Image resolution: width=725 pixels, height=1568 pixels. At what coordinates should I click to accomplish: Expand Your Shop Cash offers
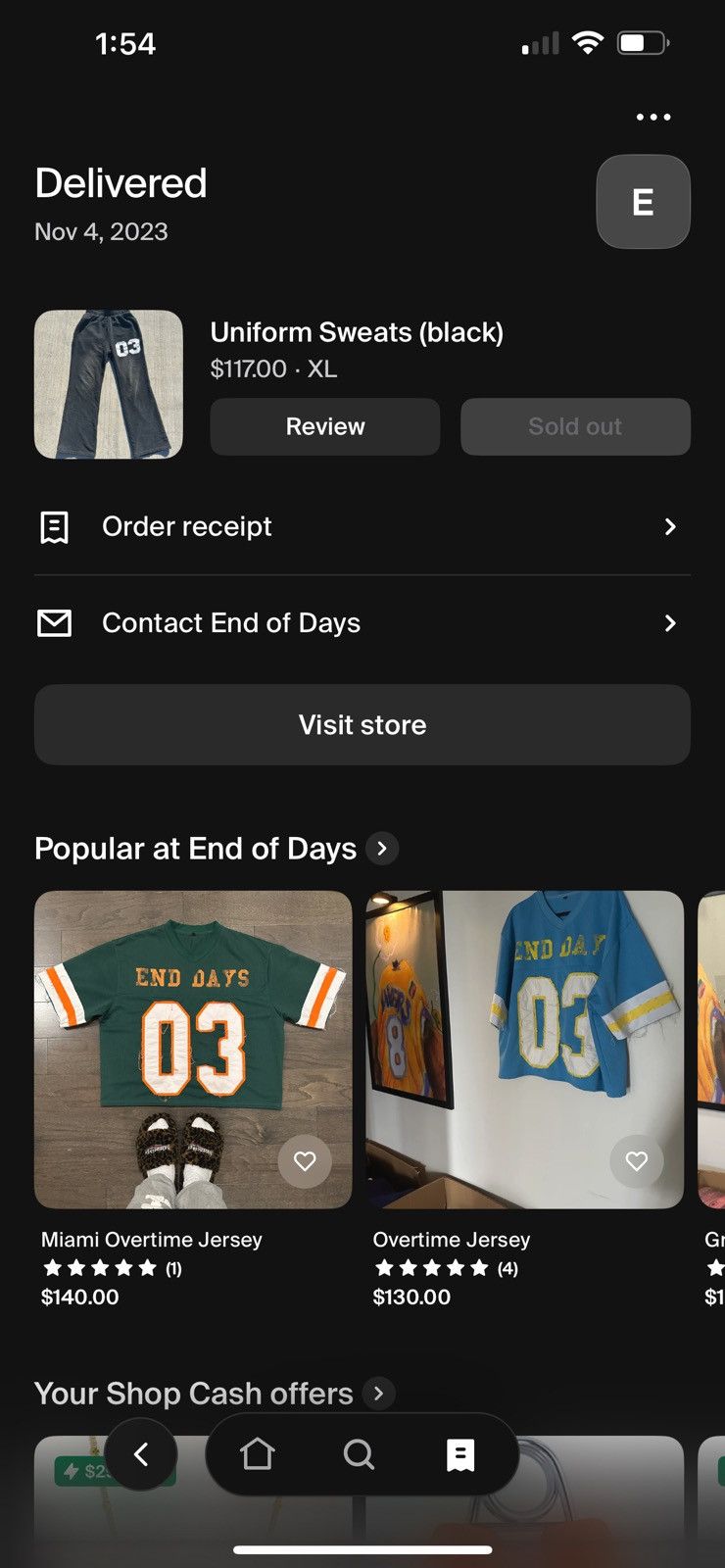378,1394
